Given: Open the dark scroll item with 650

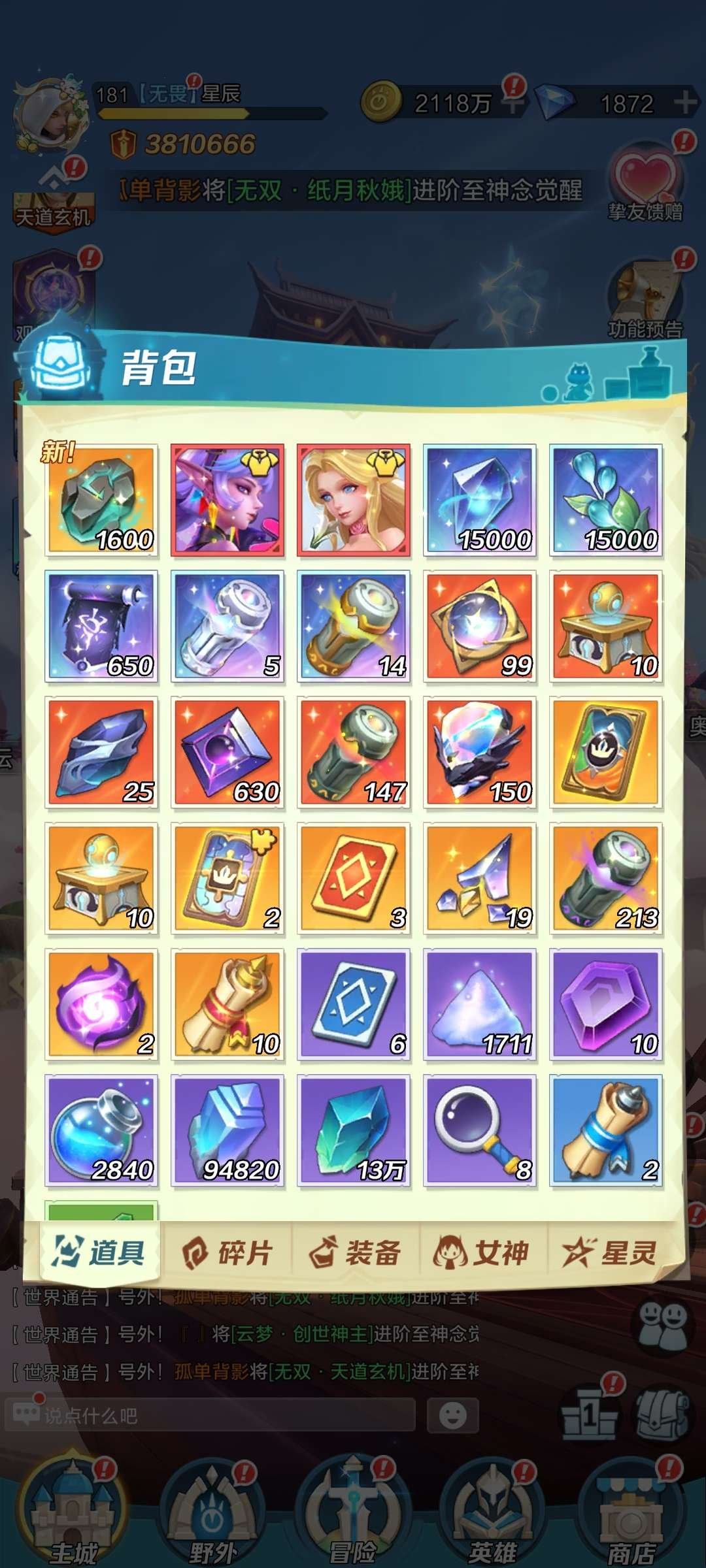Looking at the screenshot, I should coord(101,626).
